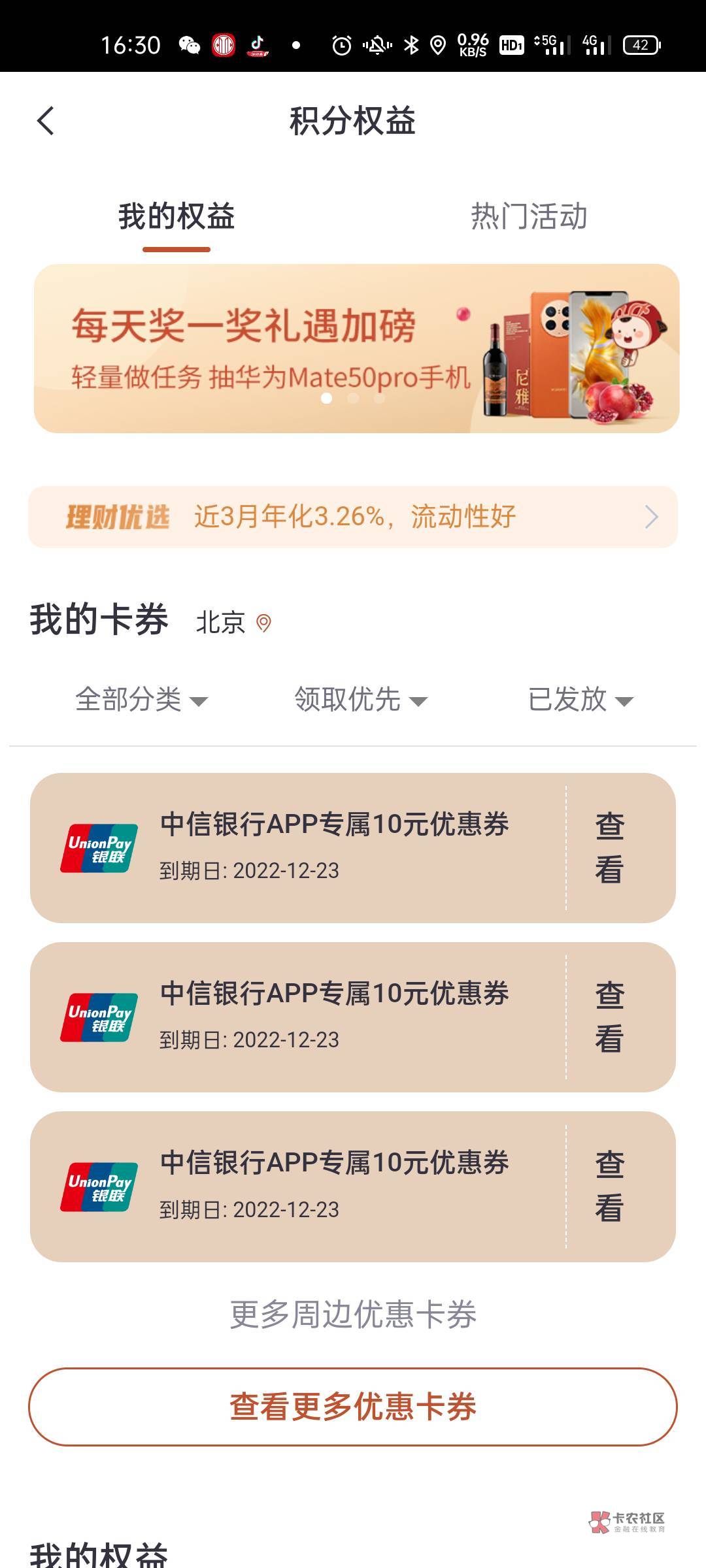Expand the 已发放 status dropdown
This screenshot has height=1568, width=706.
coord(580,700)
